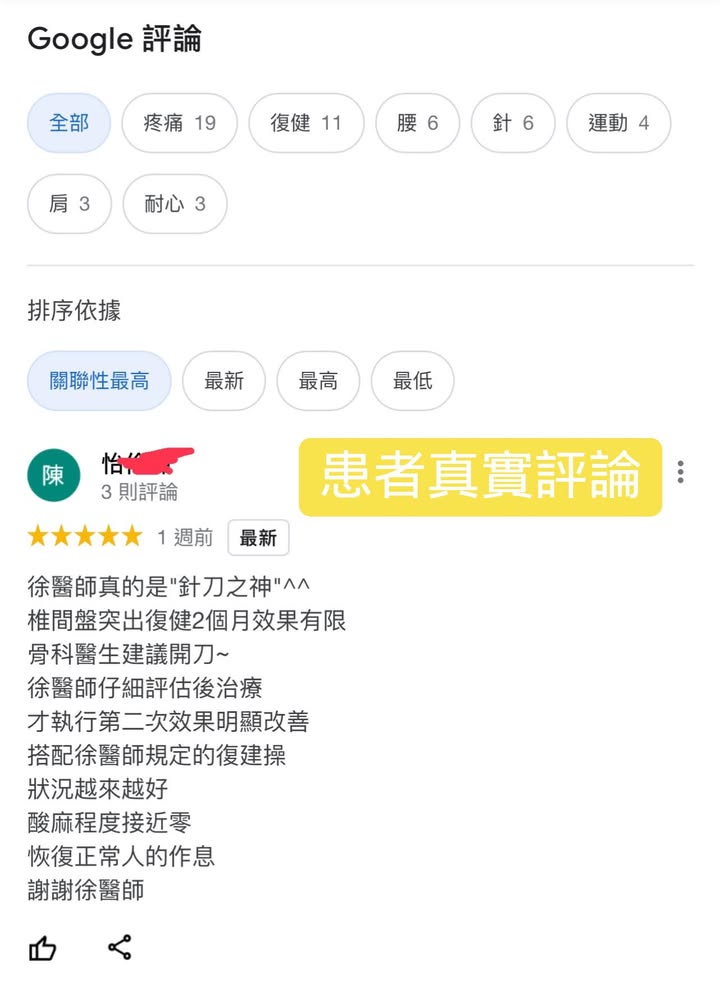Viewport: 720px width, 981px height.
Task: Share this review
Action: coord(120,947)
